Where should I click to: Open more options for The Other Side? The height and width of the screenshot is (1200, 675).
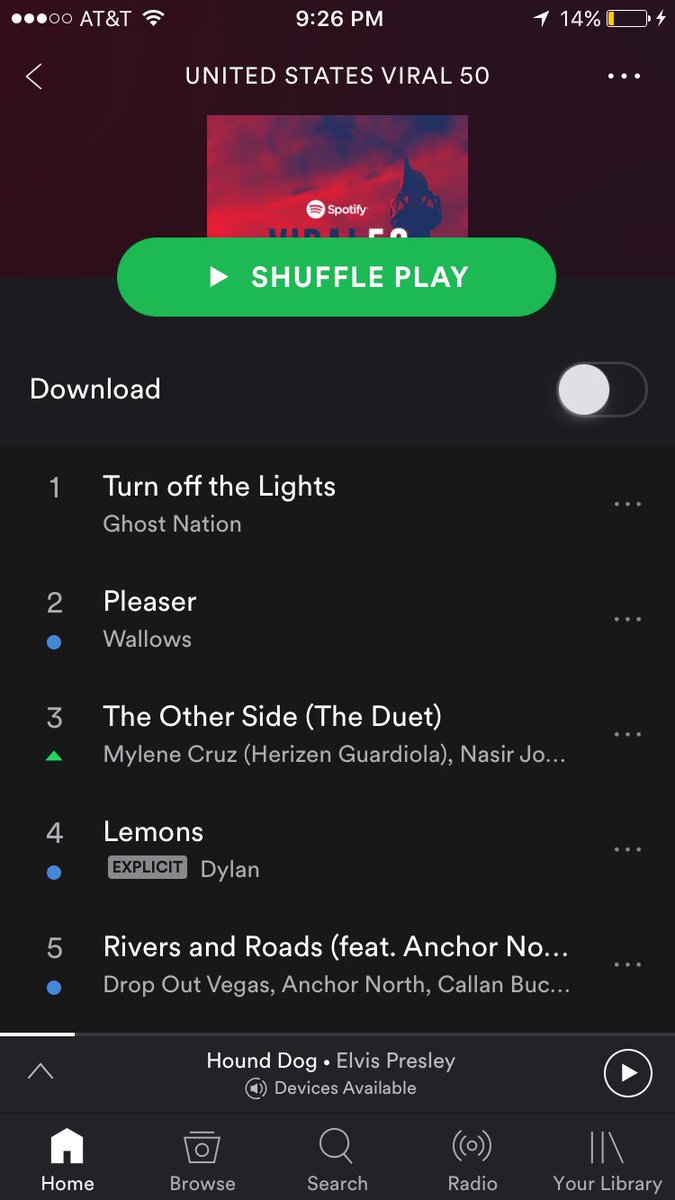click(x=627, y=734)
